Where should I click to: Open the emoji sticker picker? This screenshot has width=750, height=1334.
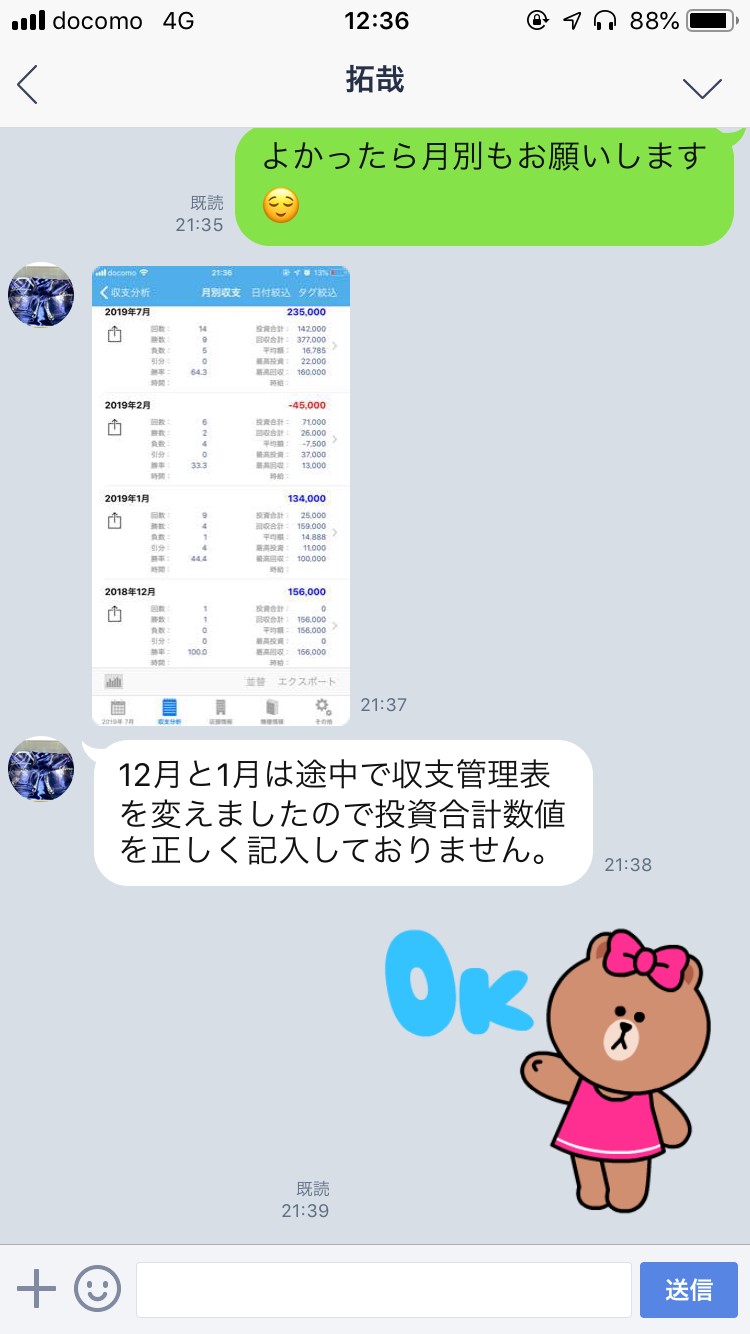[x=98, y=1288]
